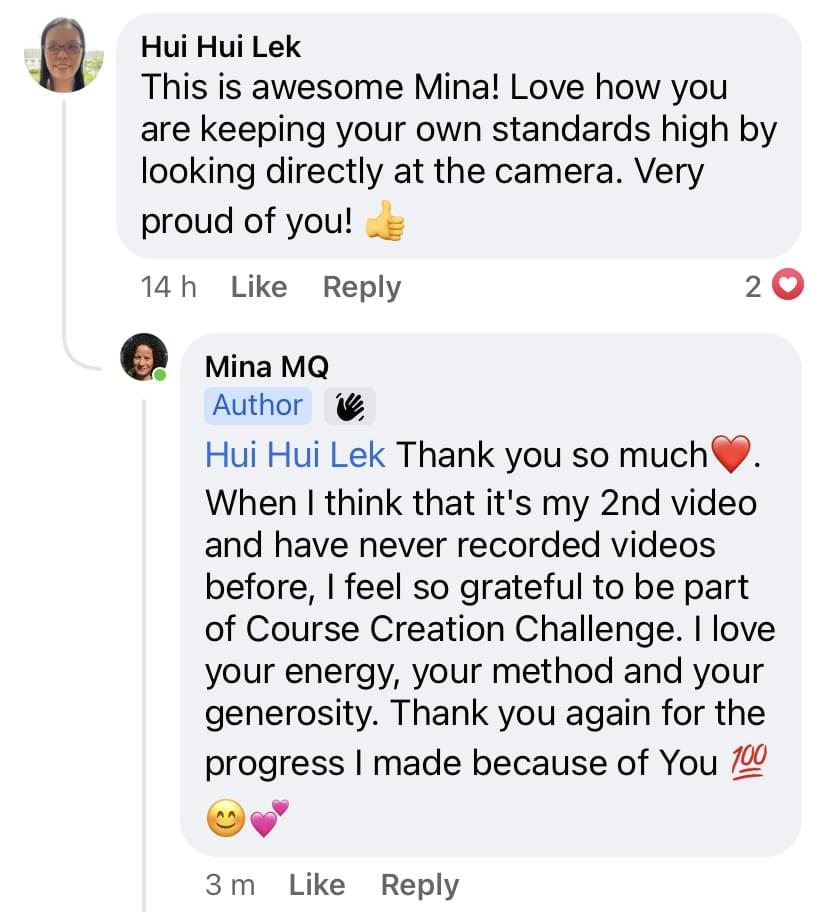Tap the Mina MQ author name
The height and width of the screenshot is (912, 828).
266,367
